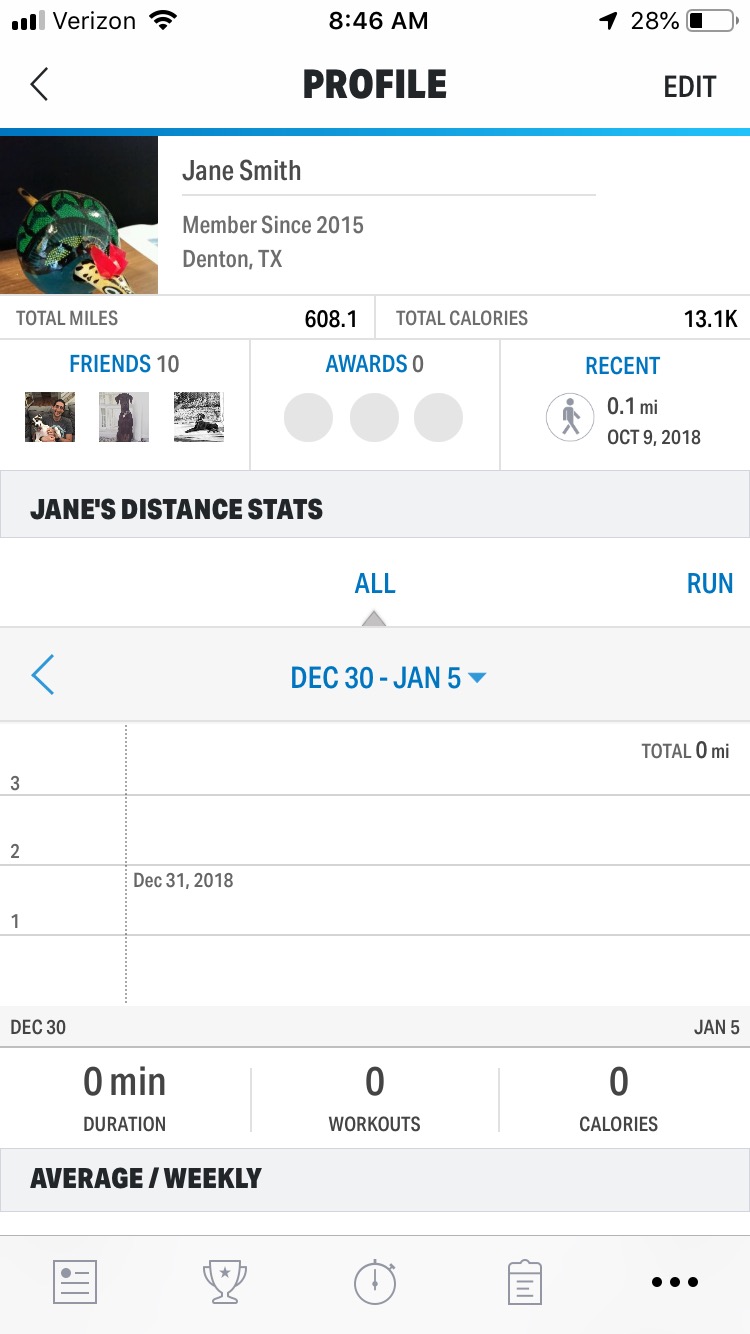The image size is (750, 1334).
Task: Open the FRIENDS 10 list
Action: (x=124, y=364)
